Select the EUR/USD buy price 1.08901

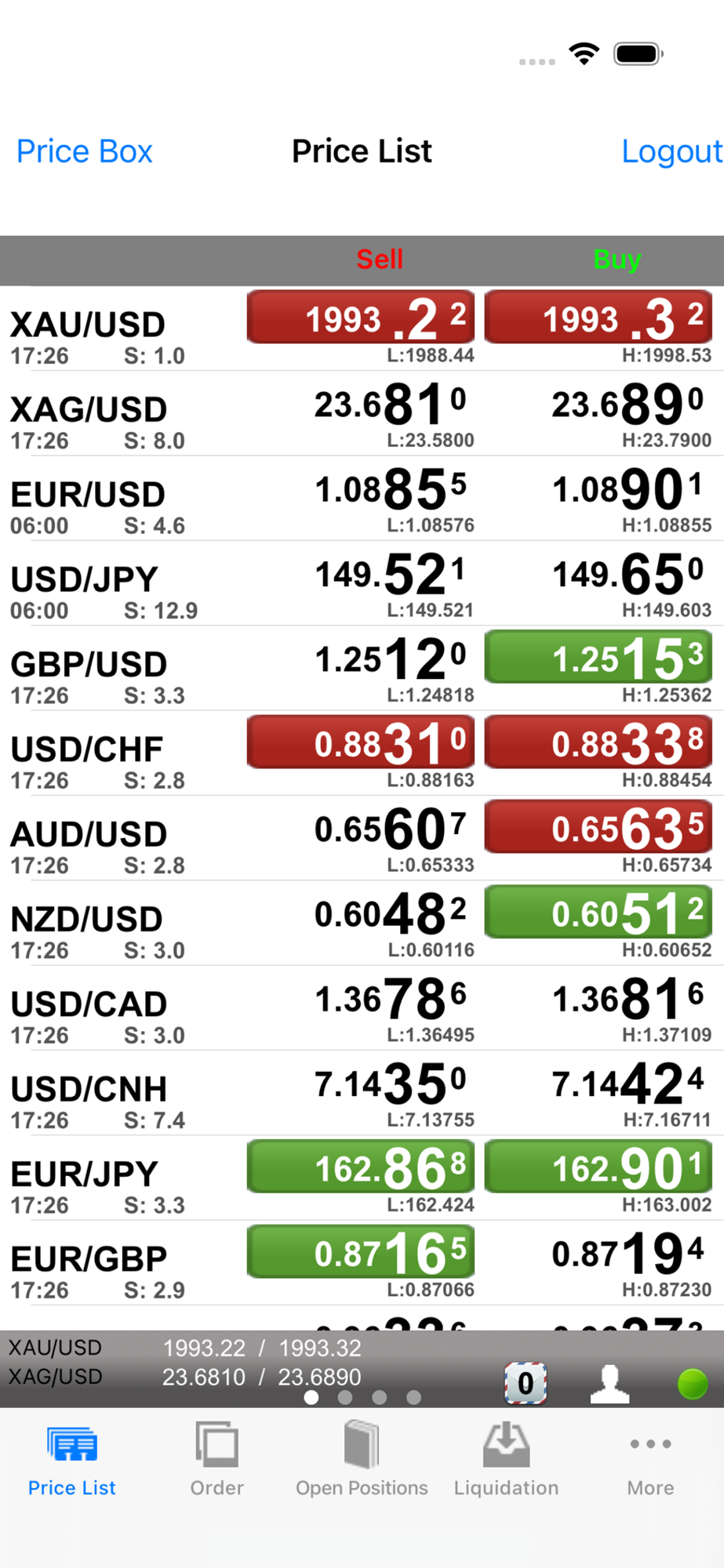pyautogui.click(x=628, y=489)
